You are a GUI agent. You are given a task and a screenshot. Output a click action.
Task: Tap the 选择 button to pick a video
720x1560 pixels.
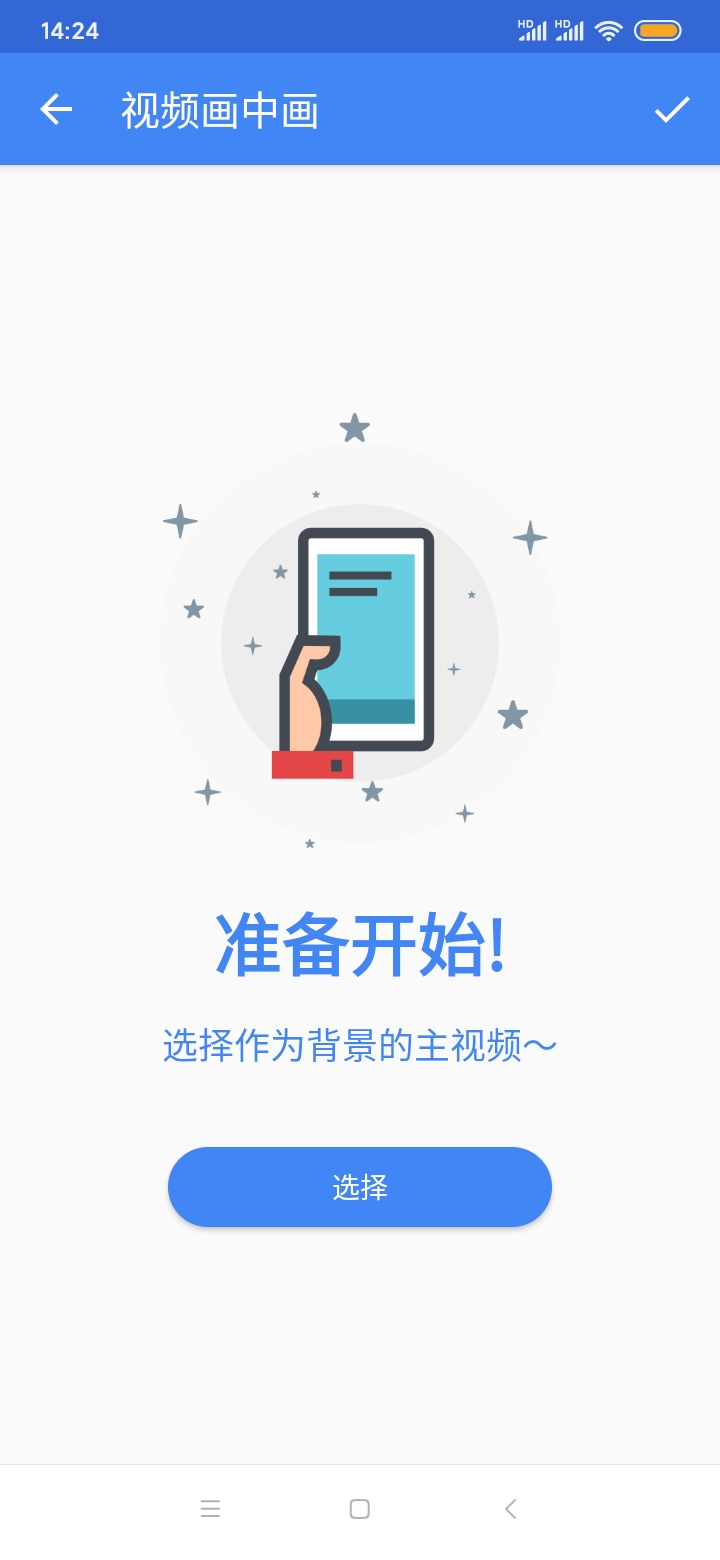[x=360, y=1187]
